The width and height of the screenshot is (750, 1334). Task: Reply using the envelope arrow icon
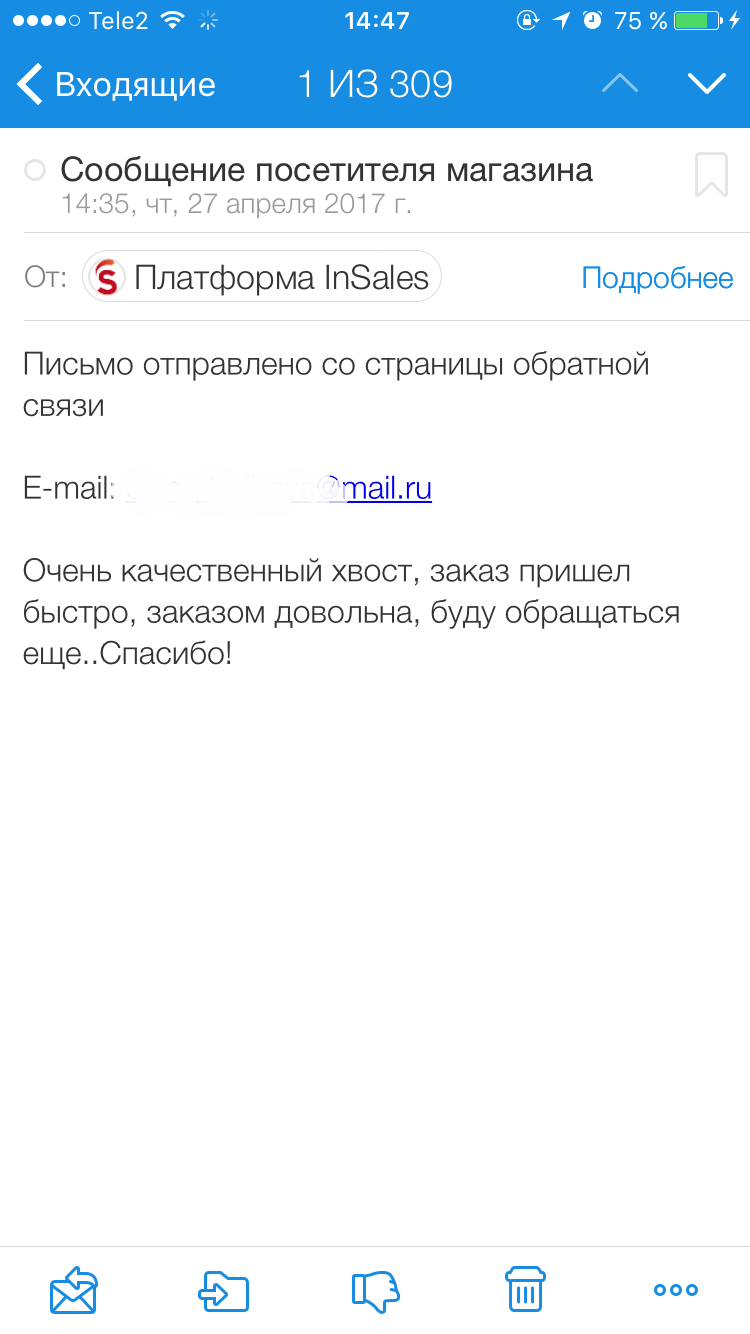point(74,1290)
